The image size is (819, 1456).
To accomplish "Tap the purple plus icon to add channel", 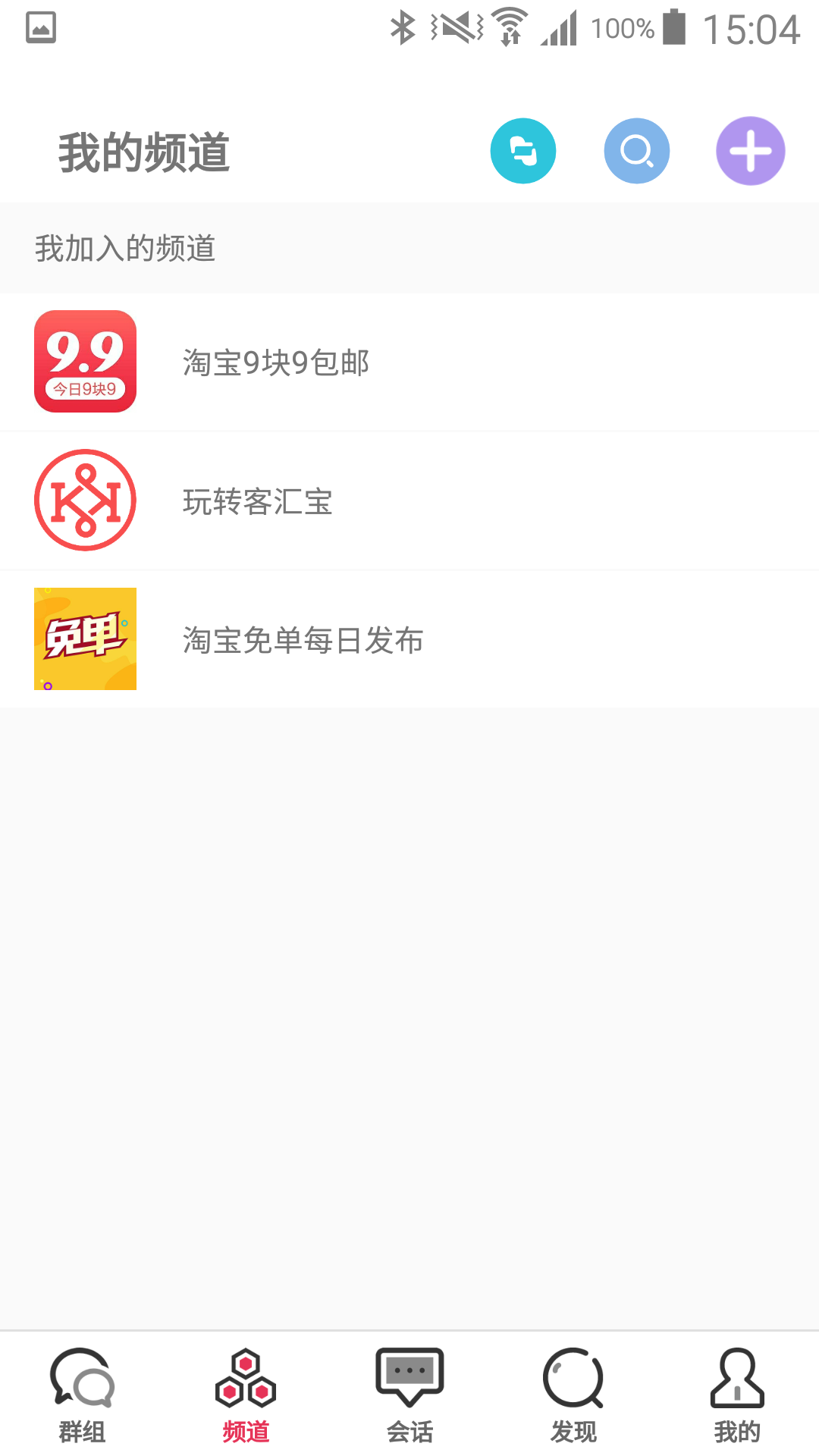I will point(750,150).
